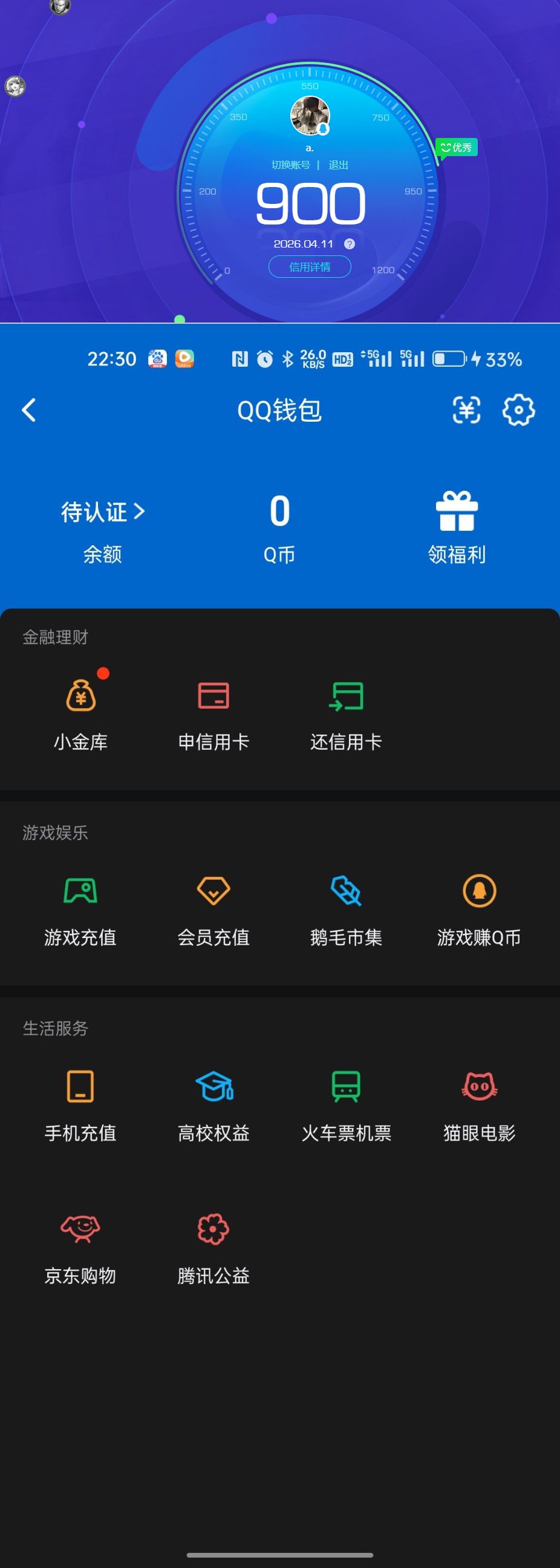
Task: Open QQ Wallet settings gear
Action: [519, 410]
